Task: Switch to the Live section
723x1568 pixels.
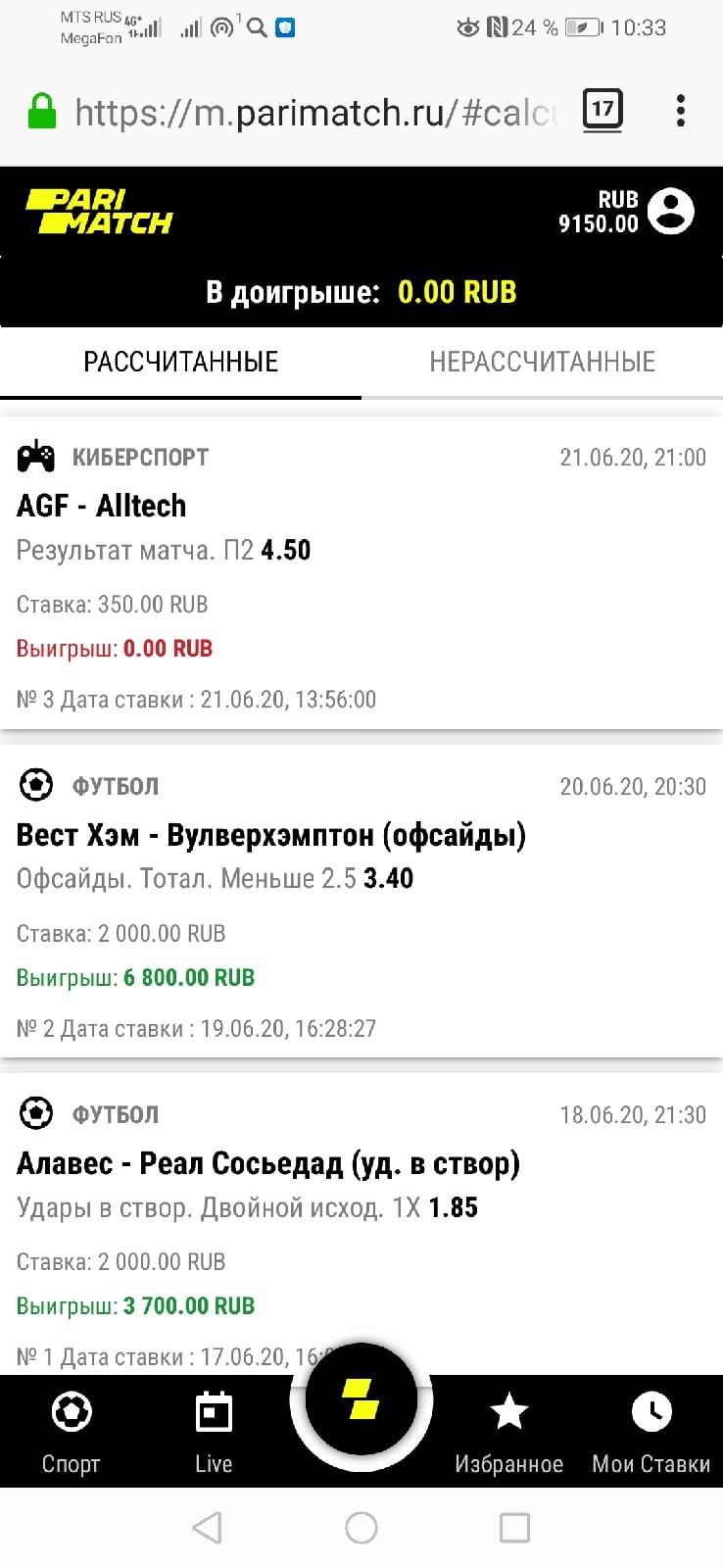Action: pos(214,1433)
